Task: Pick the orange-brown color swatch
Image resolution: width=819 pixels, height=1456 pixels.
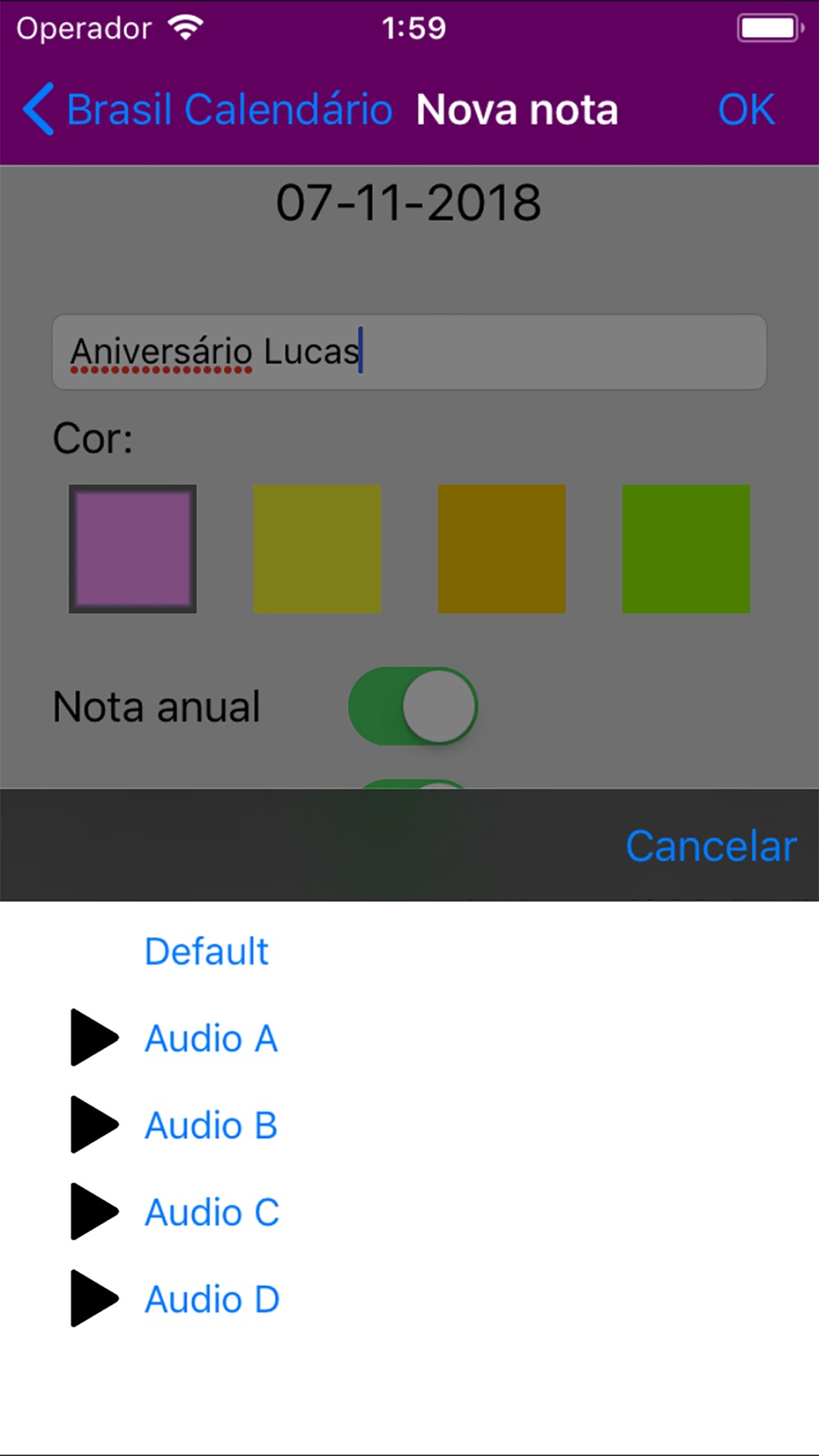Action: click(501, 549)
